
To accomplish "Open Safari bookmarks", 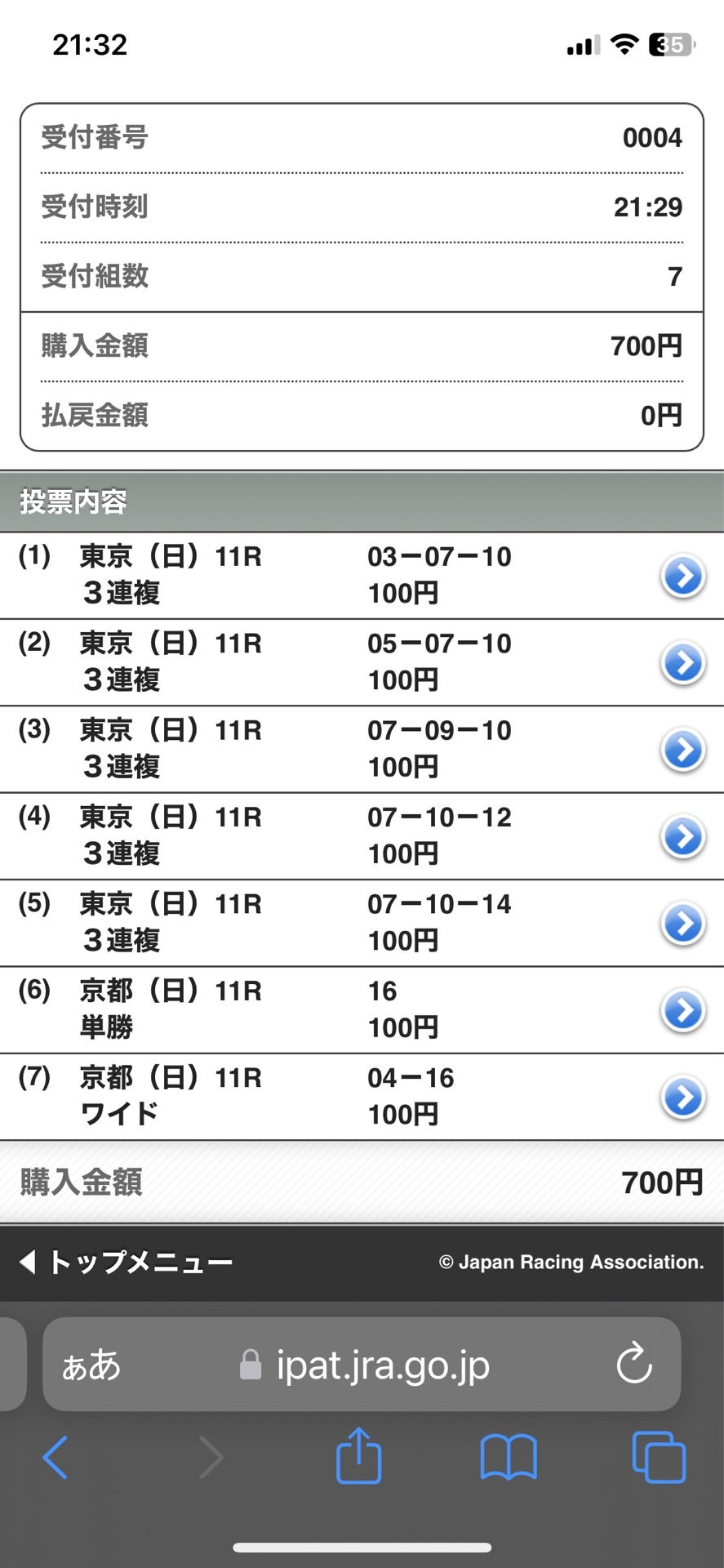I will (509, 1457).
